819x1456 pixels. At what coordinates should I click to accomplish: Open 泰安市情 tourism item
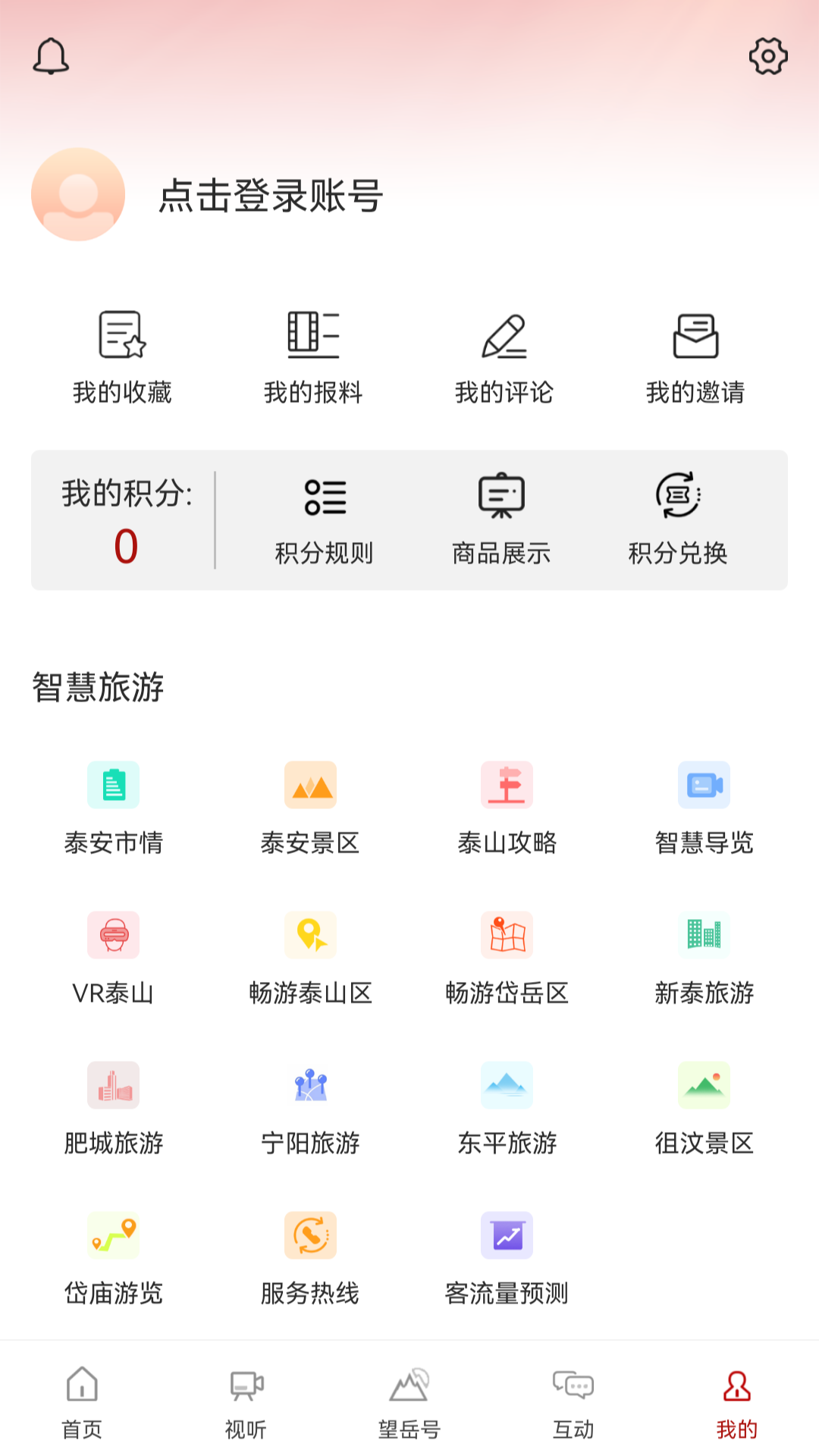click(x=114, y=808)
